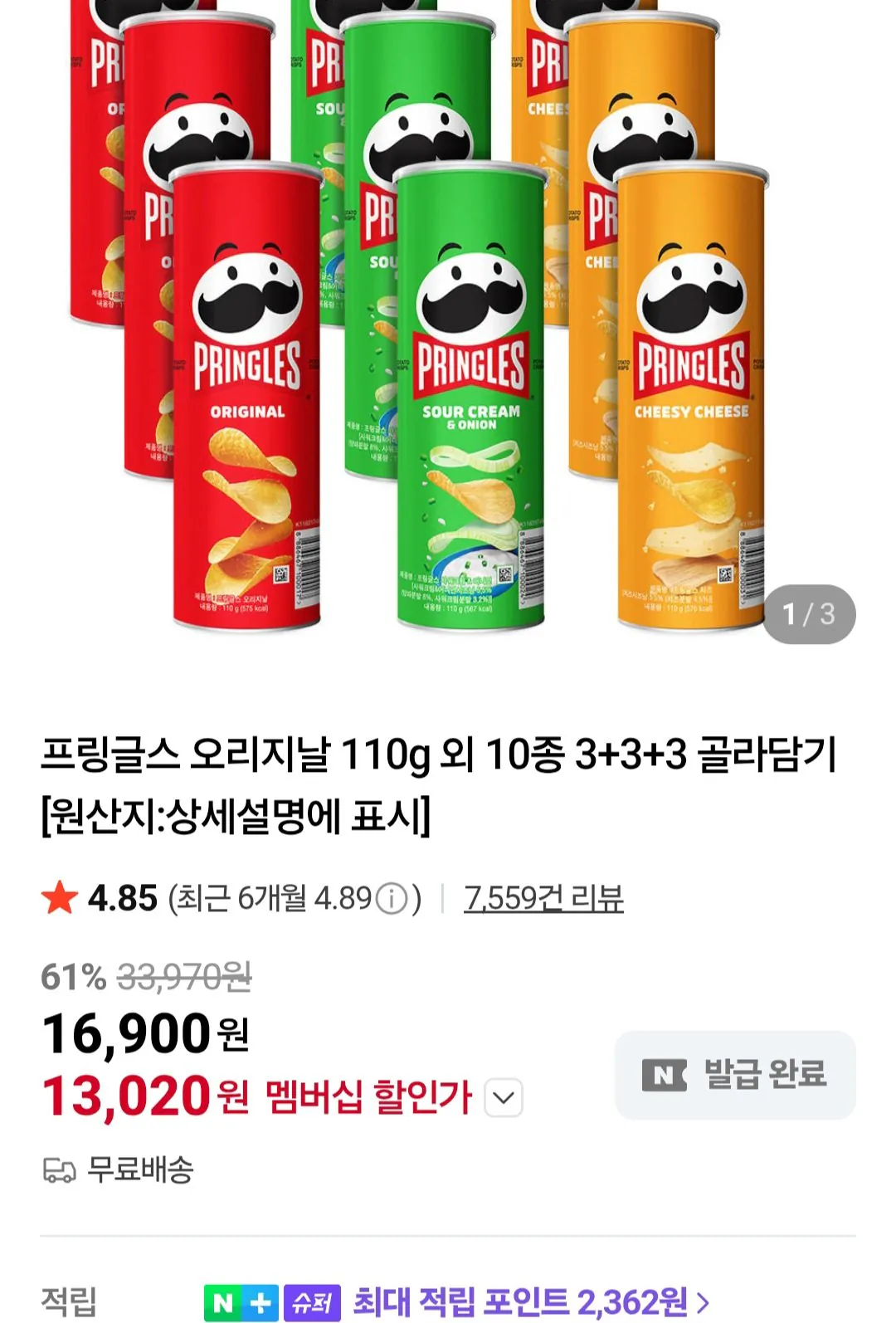Select the Pringles Original can image
This screenshot has height=1323, width=896.
pyautogui.click(x=241, y=398)
